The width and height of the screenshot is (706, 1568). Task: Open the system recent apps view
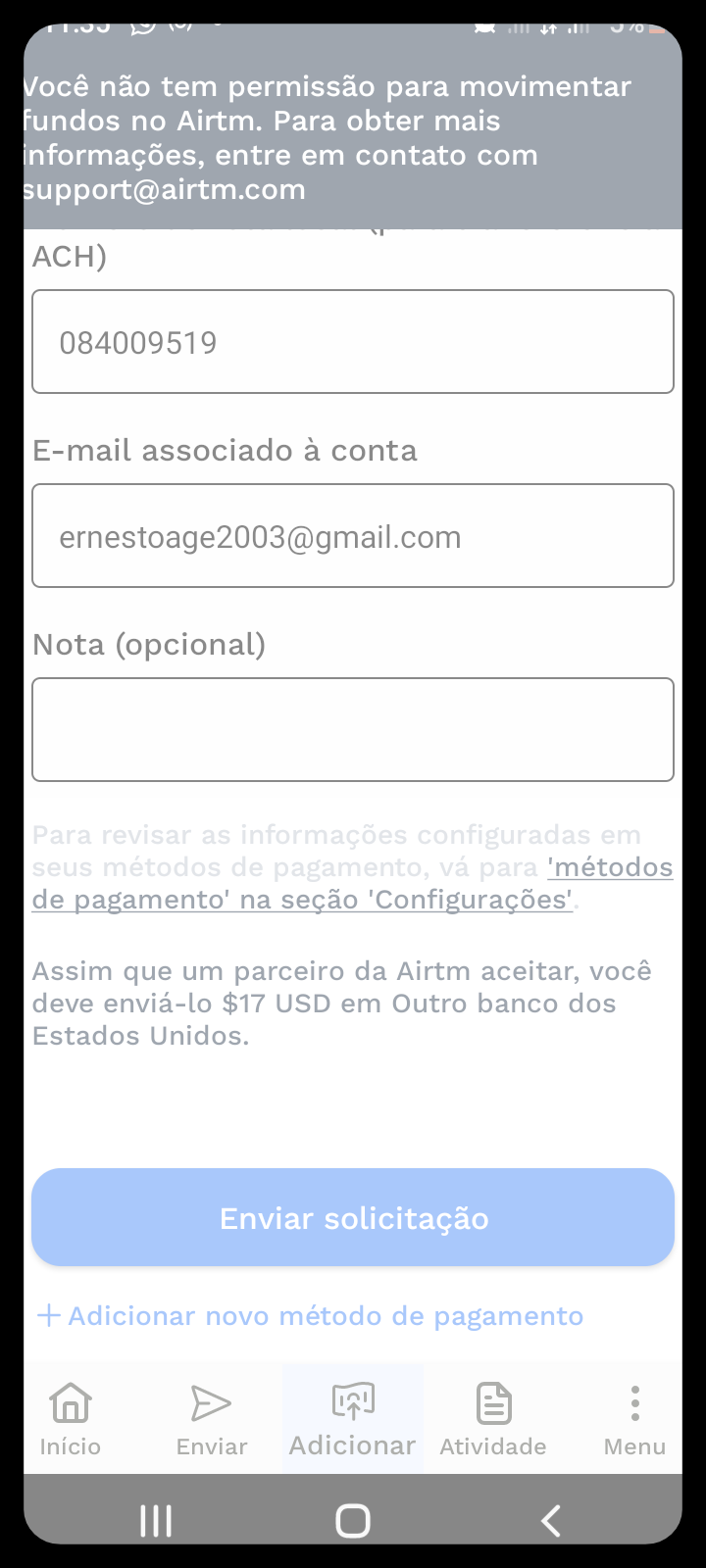pyautogui.click(x=156, y=1521)
